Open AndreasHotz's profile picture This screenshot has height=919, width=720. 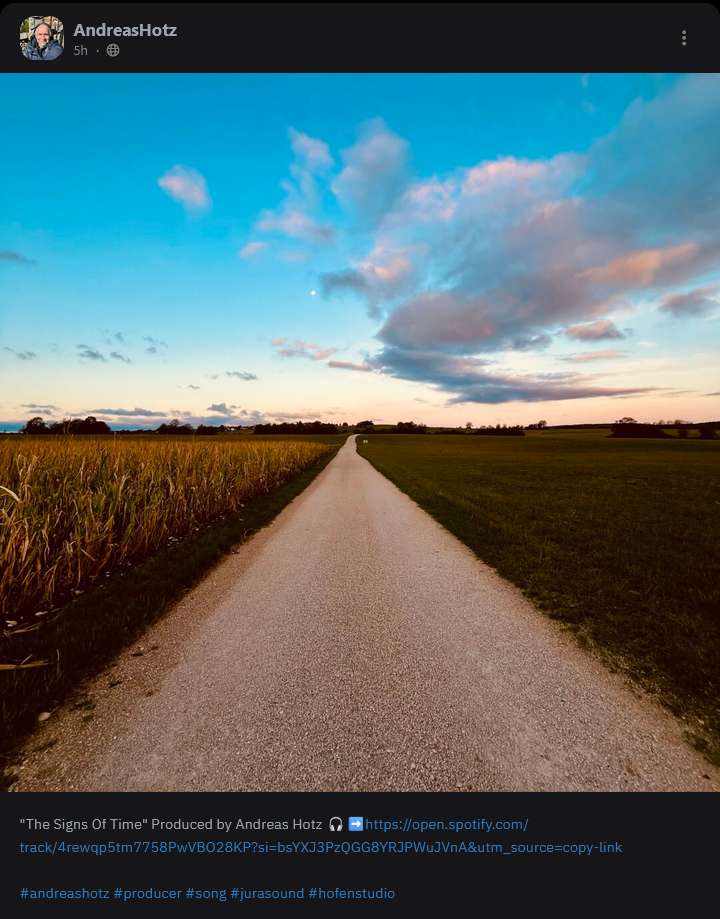pos(42,38)
